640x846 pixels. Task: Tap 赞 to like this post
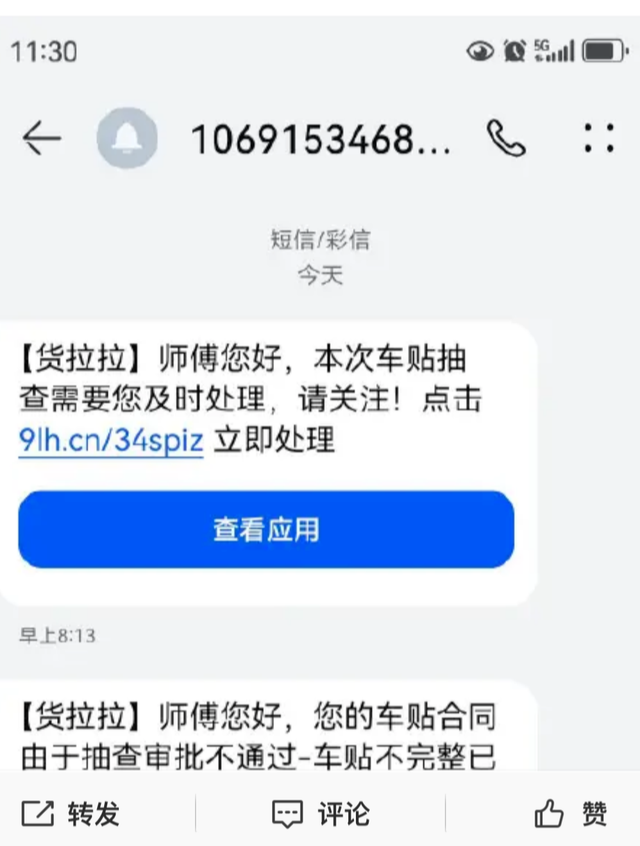pyautogui.click(x=570, y=814)
